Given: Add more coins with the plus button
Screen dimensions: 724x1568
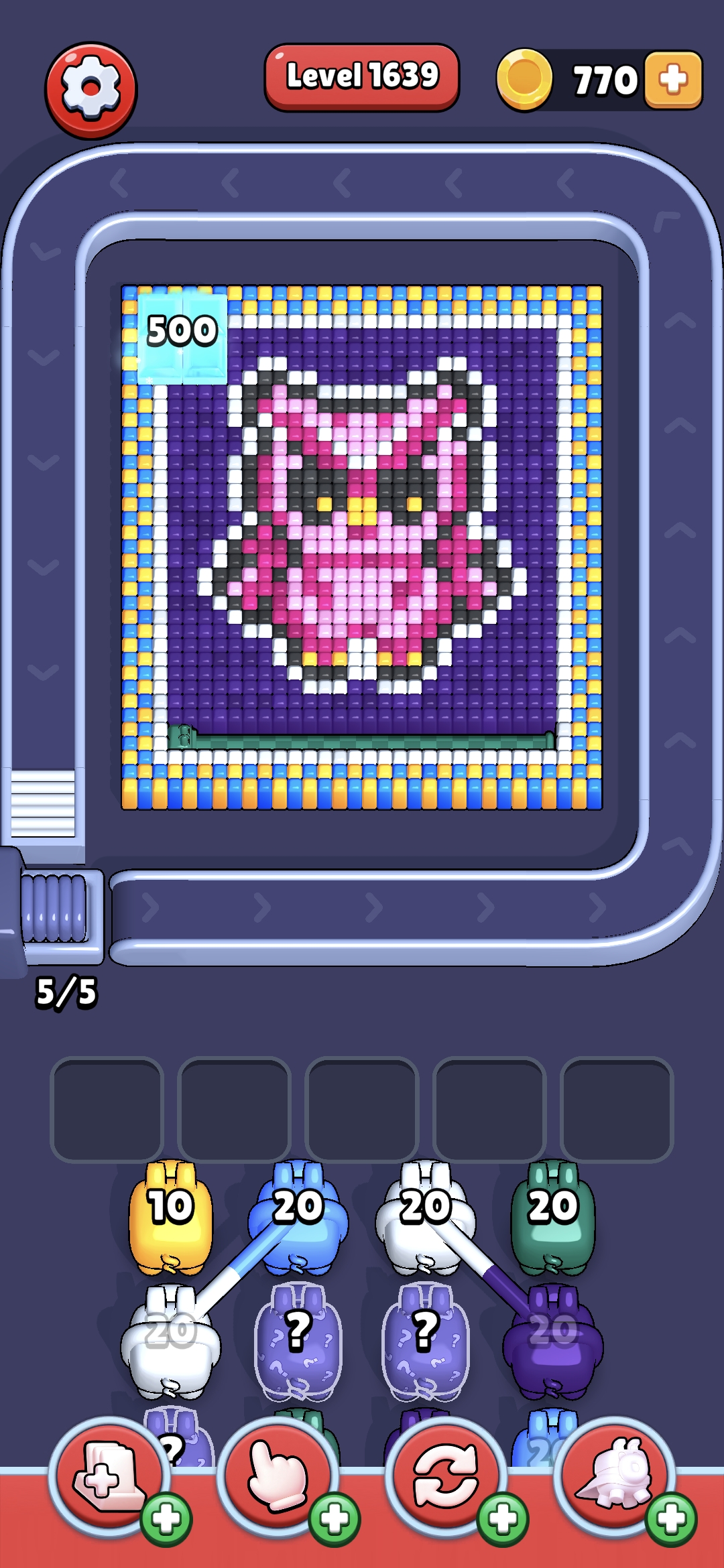Looking at the screenshot, I should click(673, 80).
